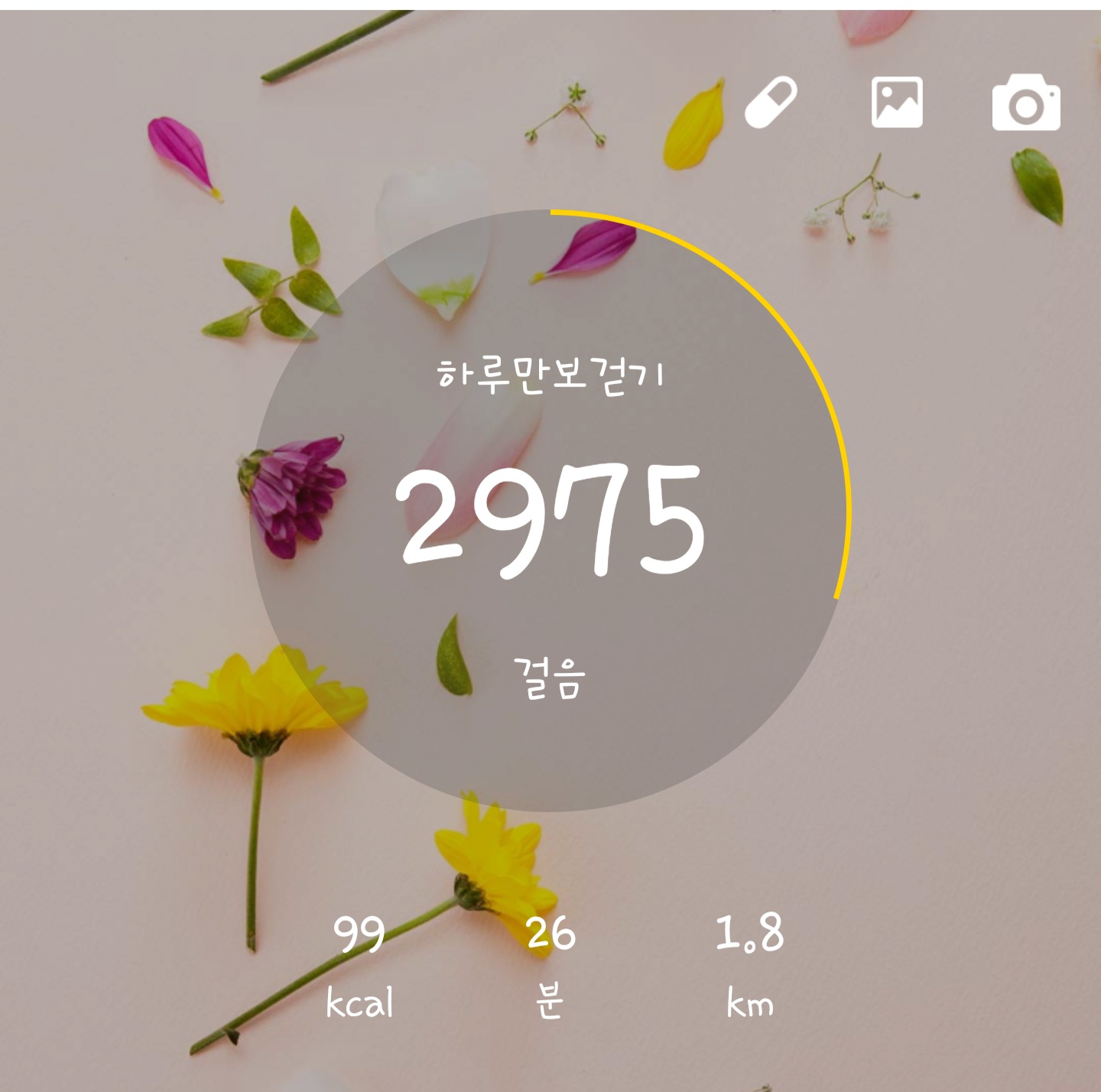
Task: Open the gallery image picker icon
Action: click(x=897, y=102)
